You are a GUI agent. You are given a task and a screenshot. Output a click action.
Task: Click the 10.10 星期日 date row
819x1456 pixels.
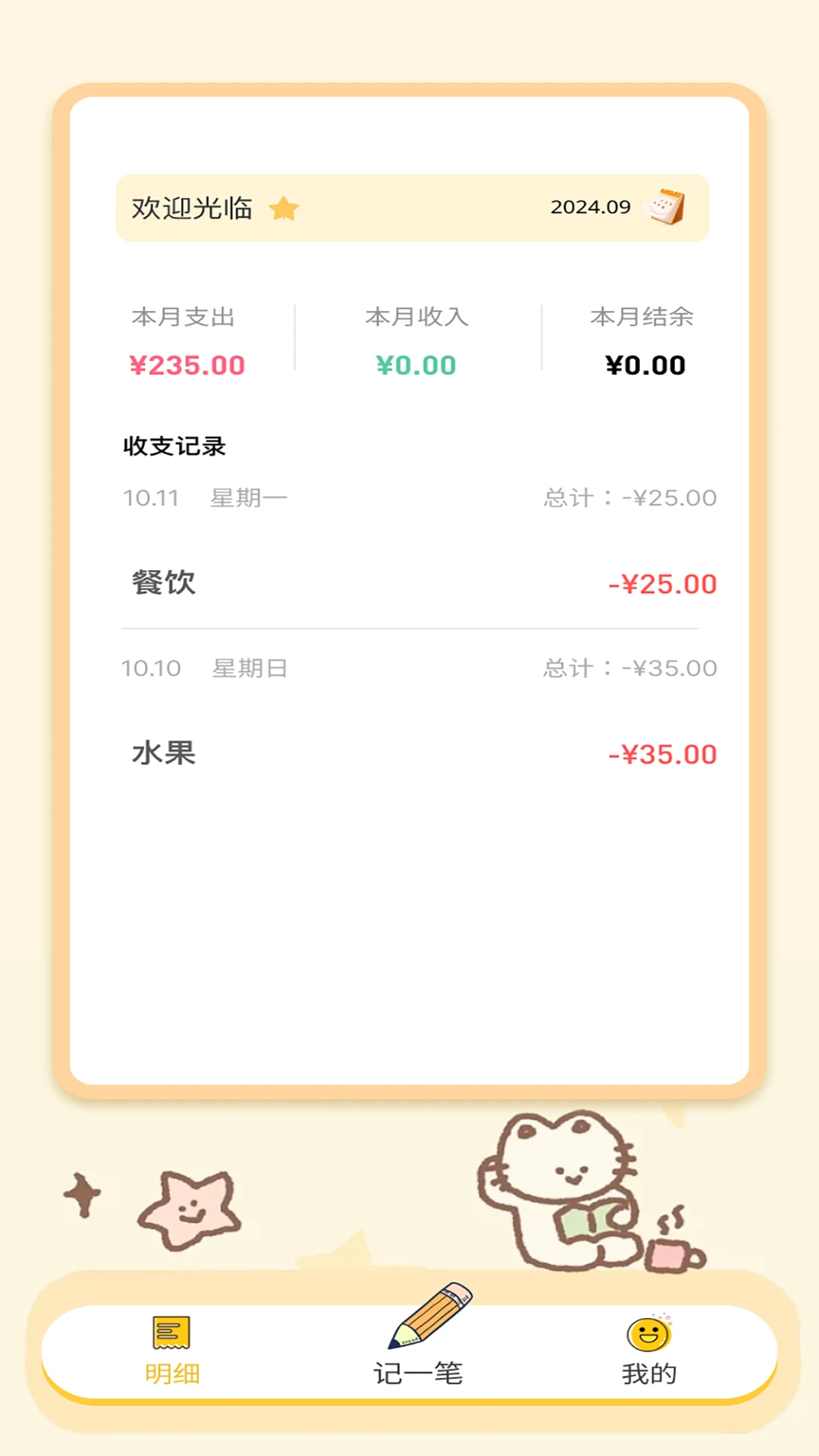point(205,667)
